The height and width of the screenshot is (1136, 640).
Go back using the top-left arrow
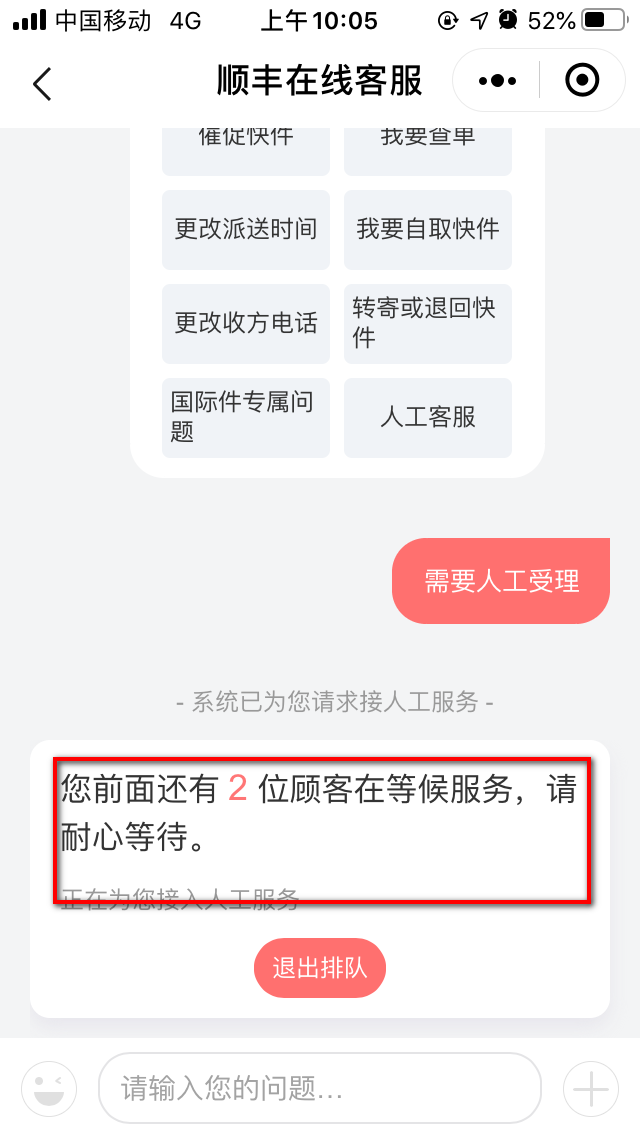click(x=42, y=83)
